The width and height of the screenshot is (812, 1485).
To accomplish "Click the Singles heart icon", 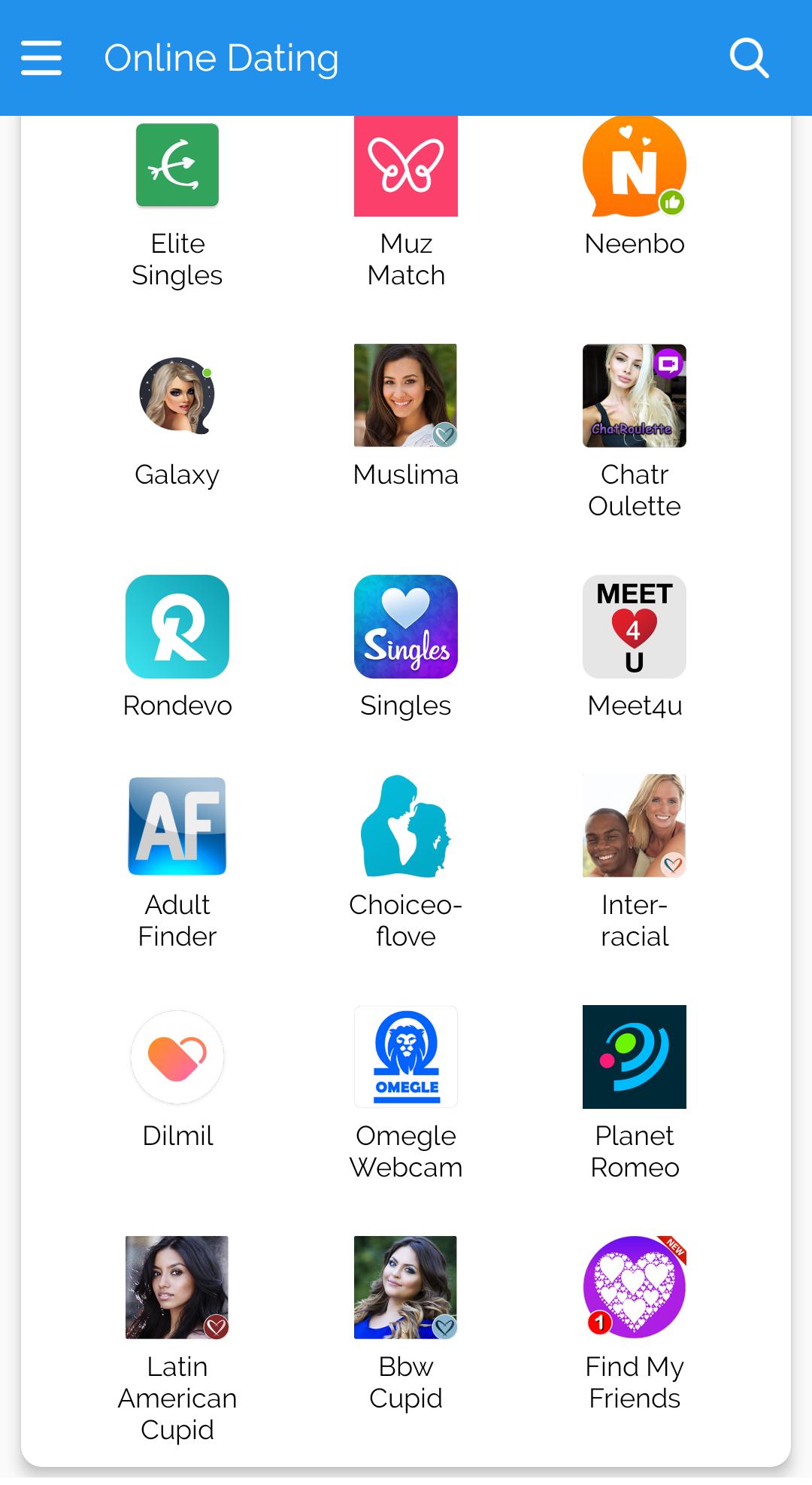I will 405,627.
